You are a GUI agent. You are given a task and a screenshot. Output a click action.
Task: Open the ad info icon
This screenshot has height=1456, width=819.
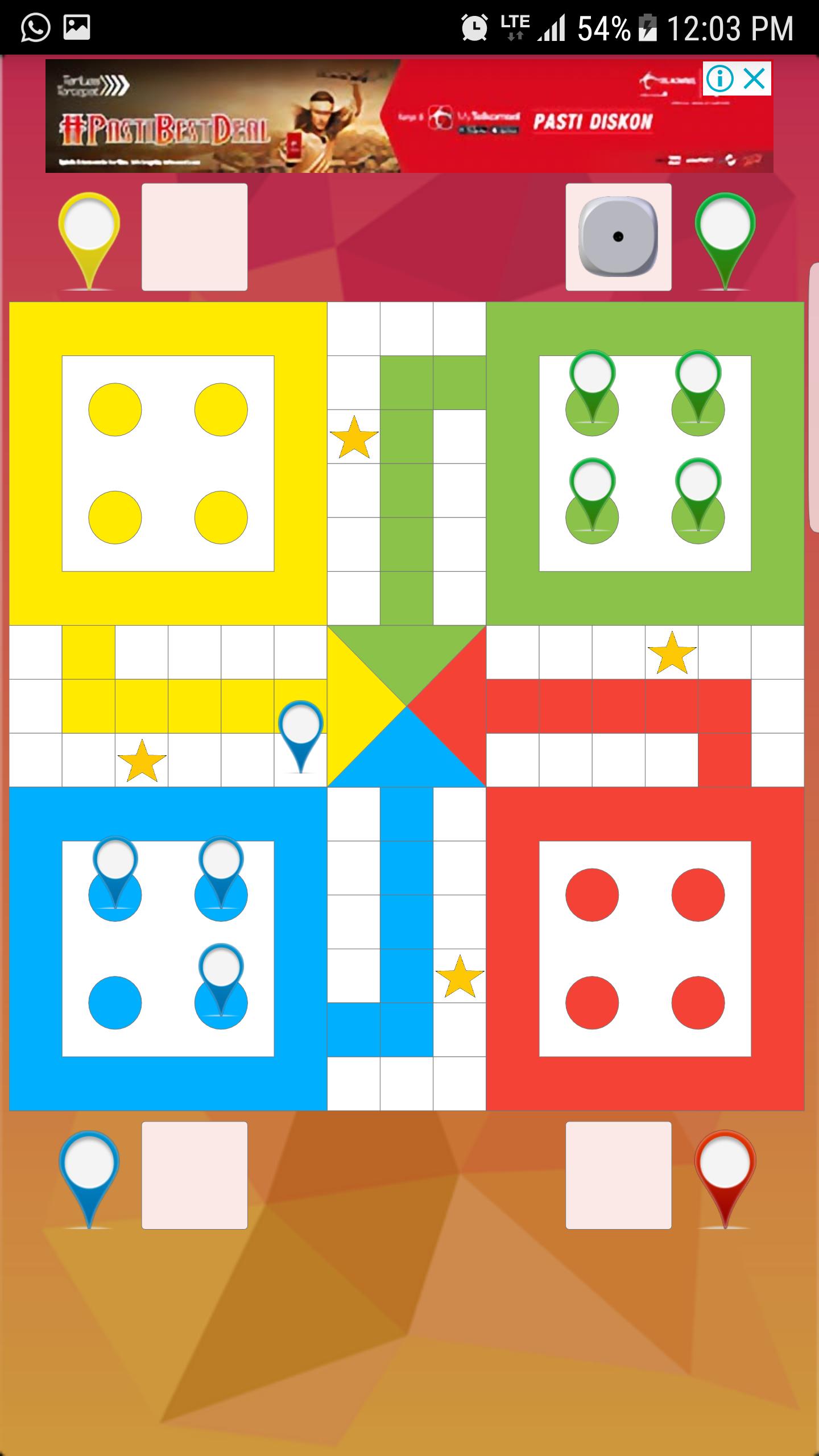click(721, 78)
